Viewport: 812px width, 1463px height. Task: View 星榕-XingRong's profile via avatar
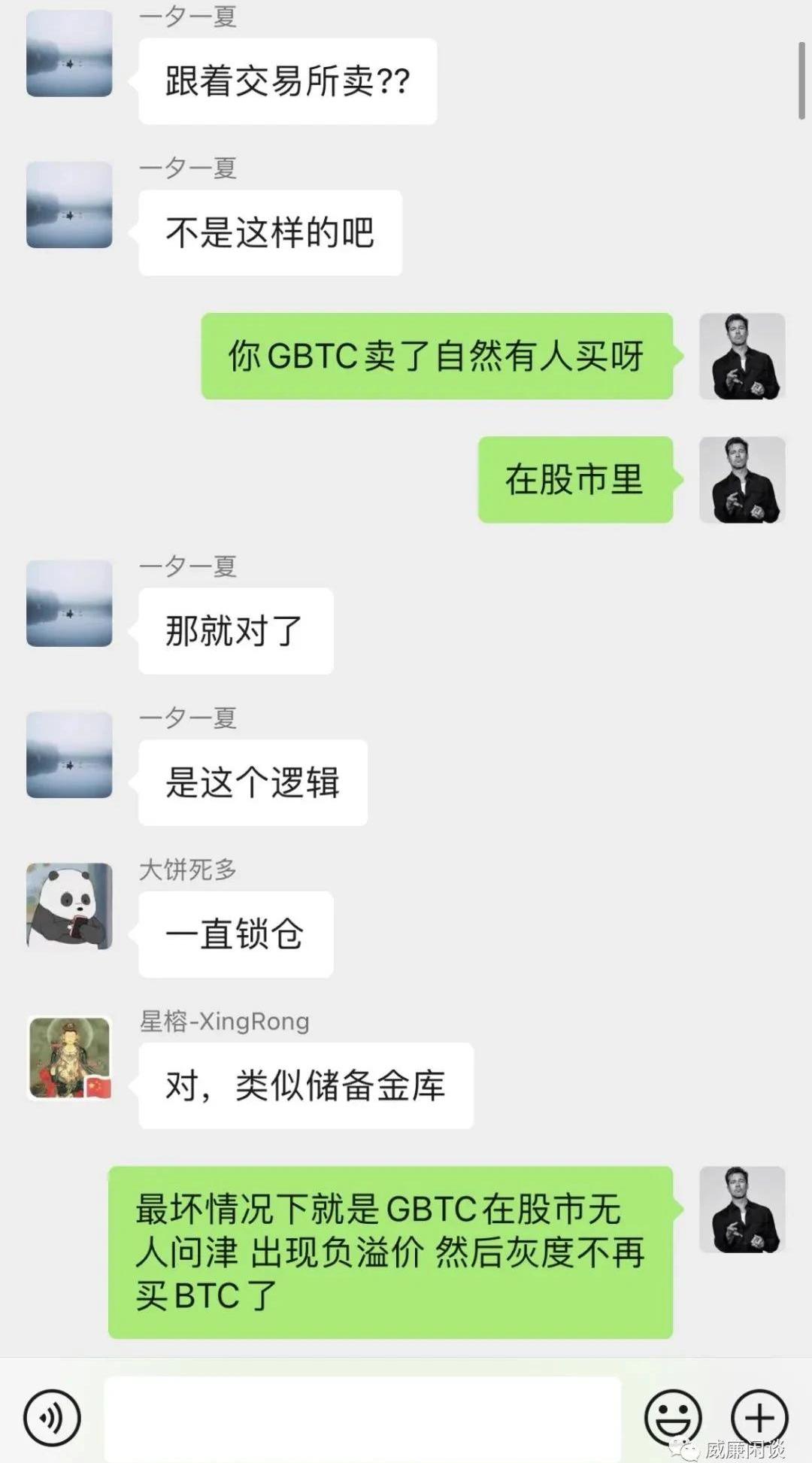pos(69,1058)
